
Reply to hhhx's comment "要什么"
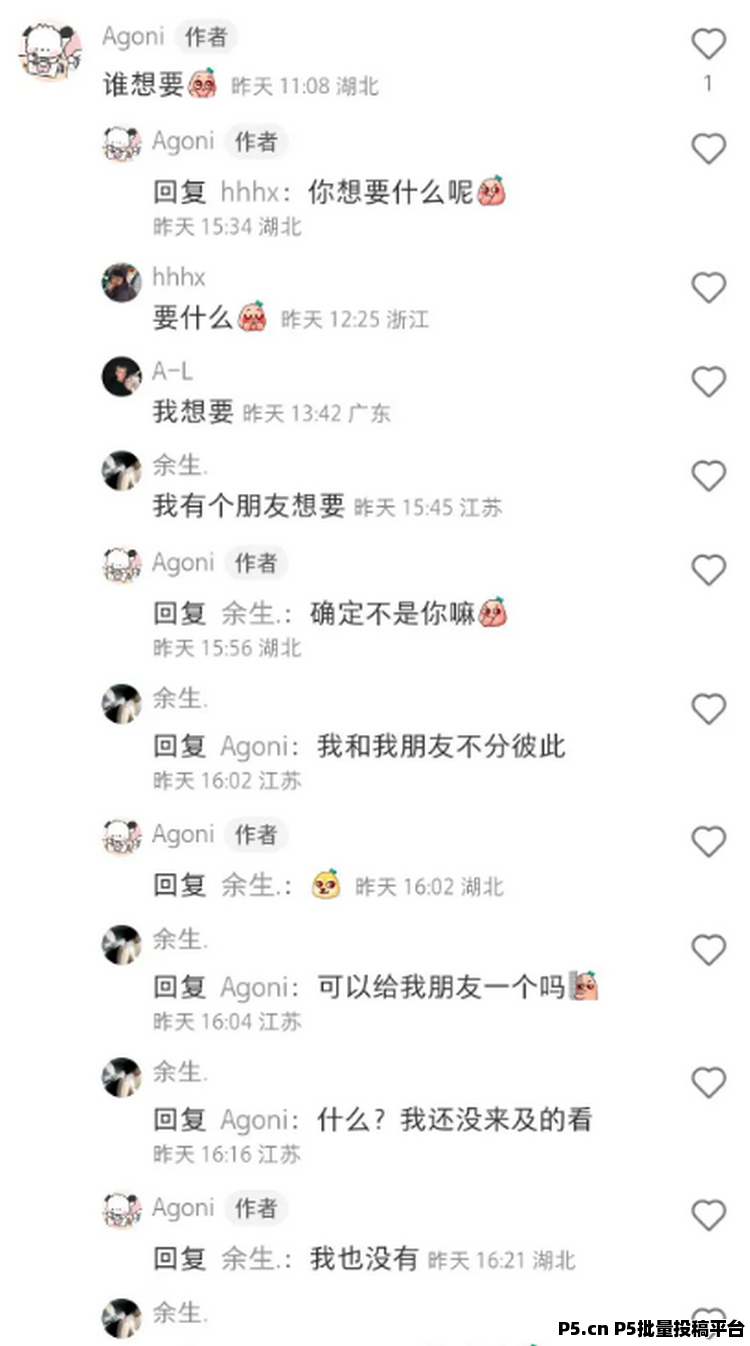(192, 319)
